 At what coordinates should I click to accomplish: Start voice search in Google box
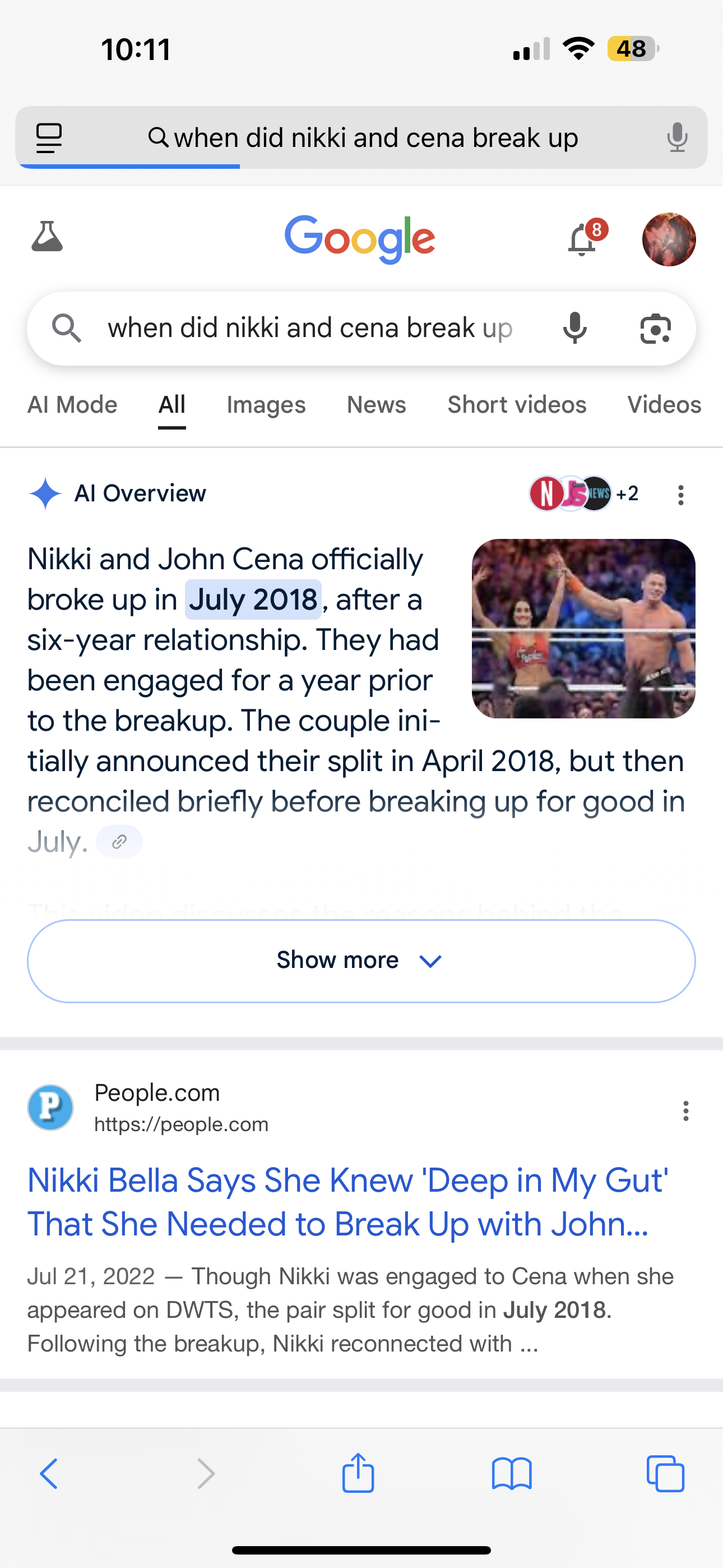[x=574, y=329]
